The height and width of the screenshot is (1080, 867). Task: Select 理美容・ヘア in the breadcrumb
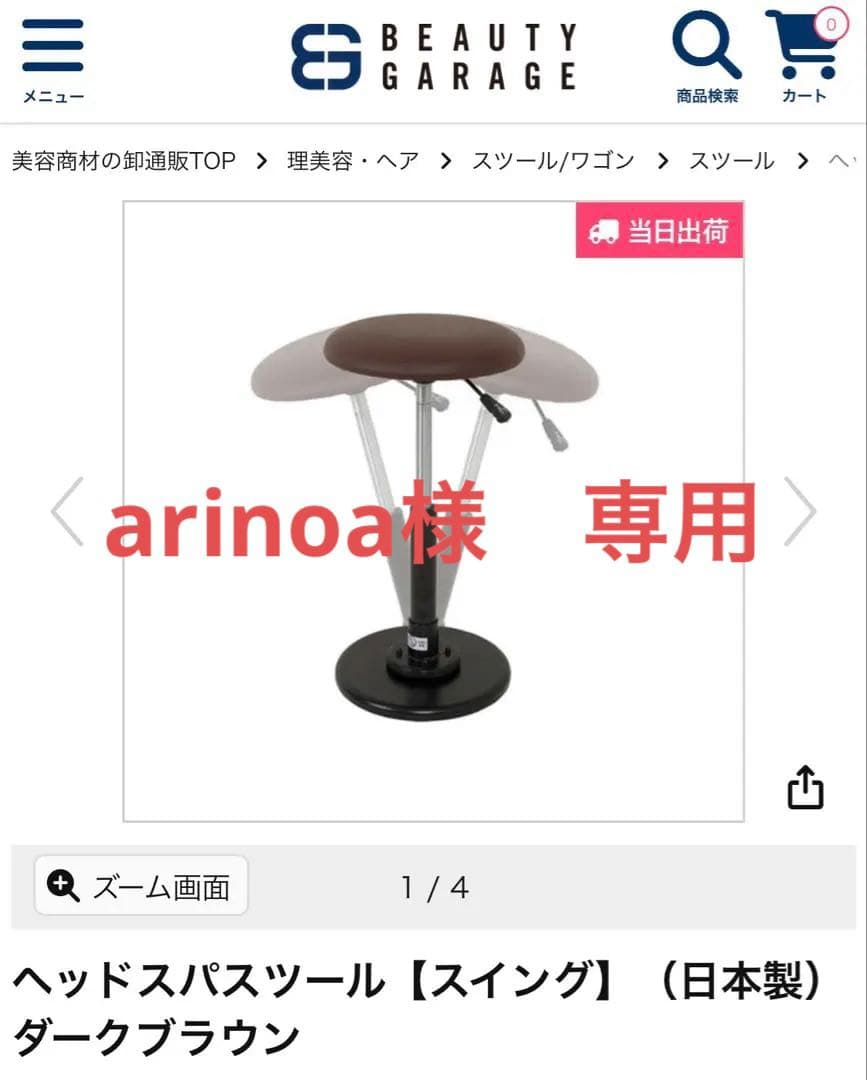click(x=351, y=159)
